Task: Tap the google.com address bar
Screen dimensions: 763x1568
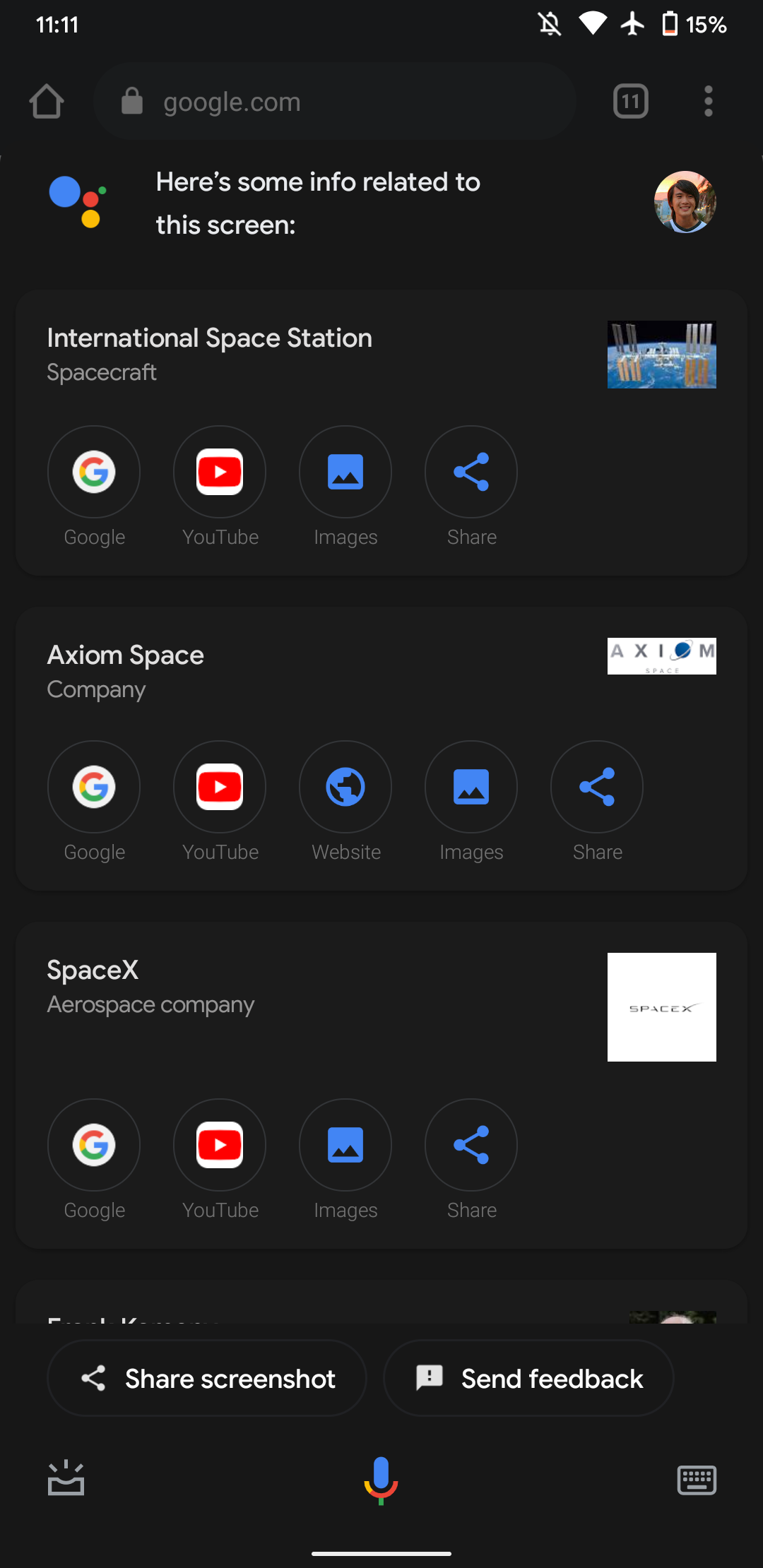Action: (335, 102)
